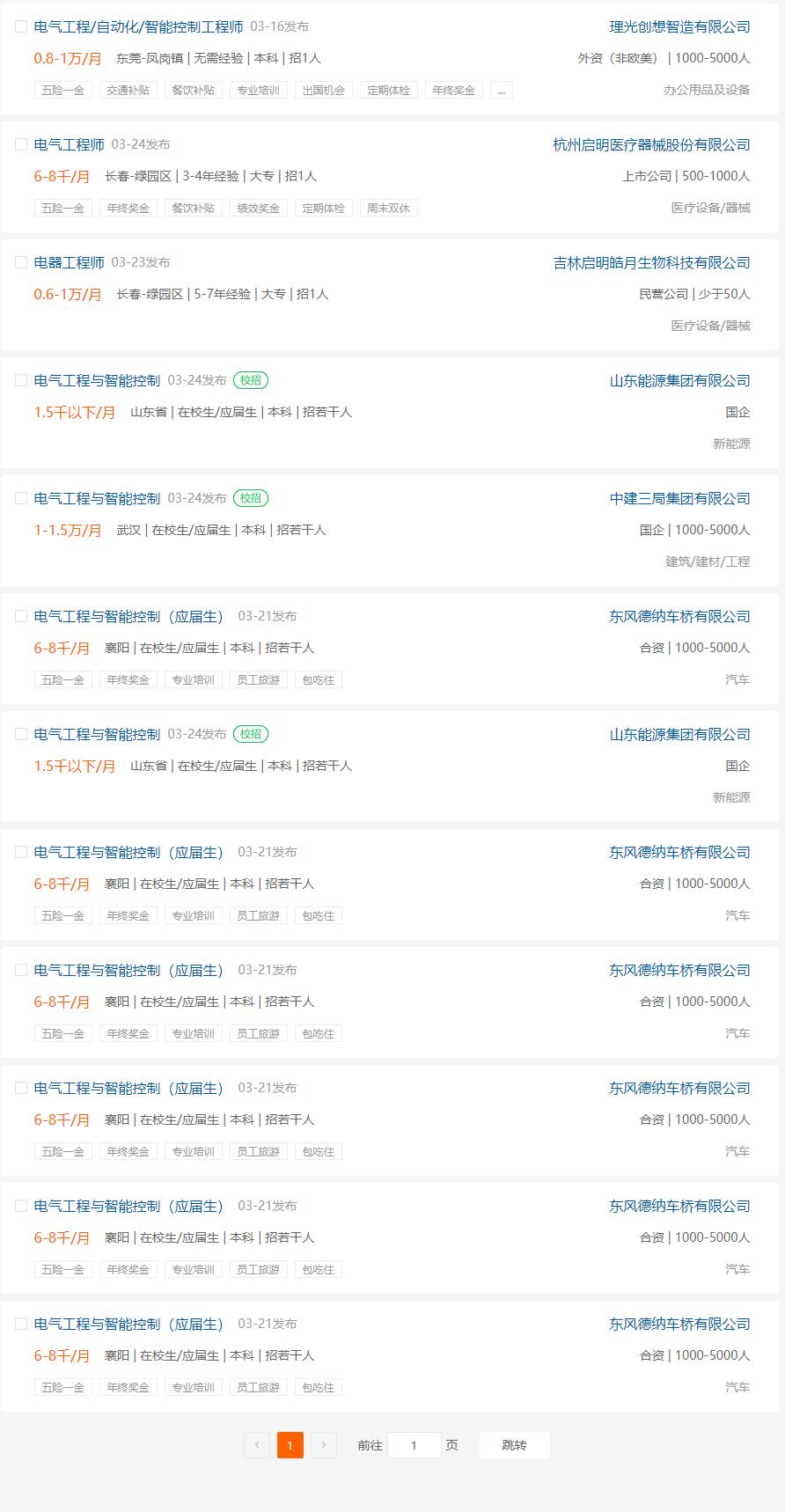Click the previous page arrow
Screen dimensions: 785x1512
point(256,1445)
